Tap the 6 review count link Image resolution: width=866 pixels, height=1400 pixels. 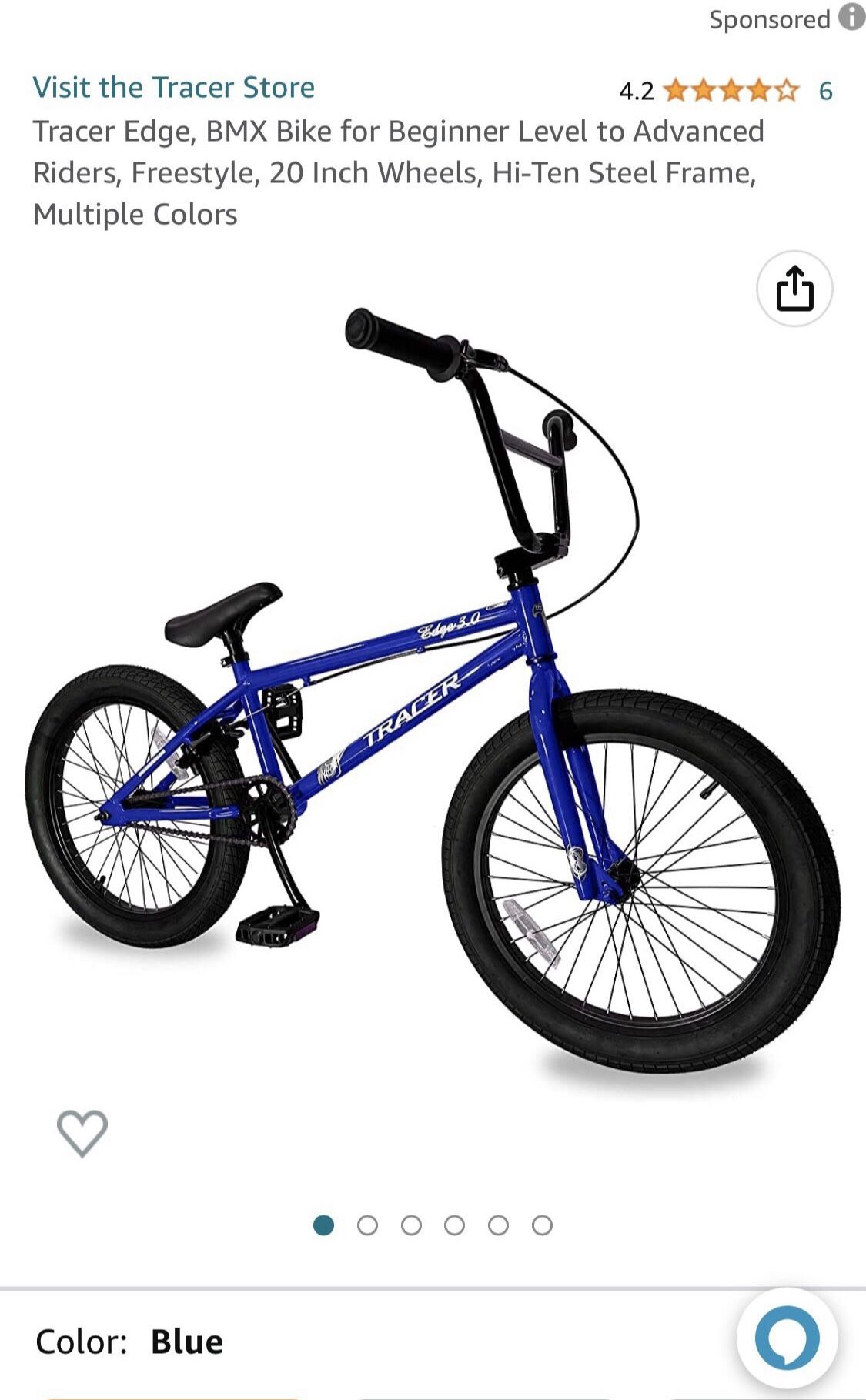coord(824,91)
